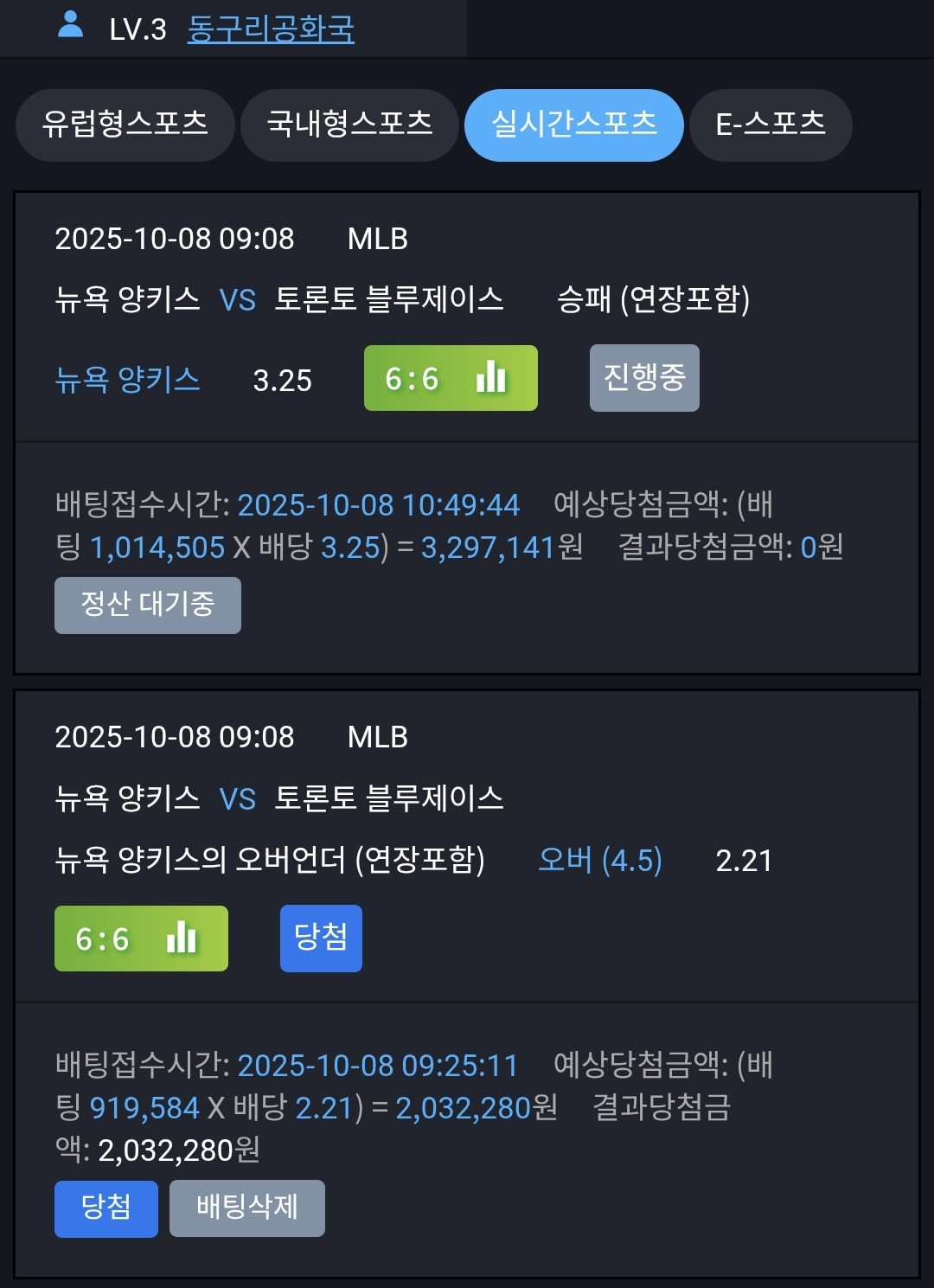The width and height of the screenshot is (934, 1288).
Task: Switch to the 국내형스포츠 tab
Action: click(349, 125)
